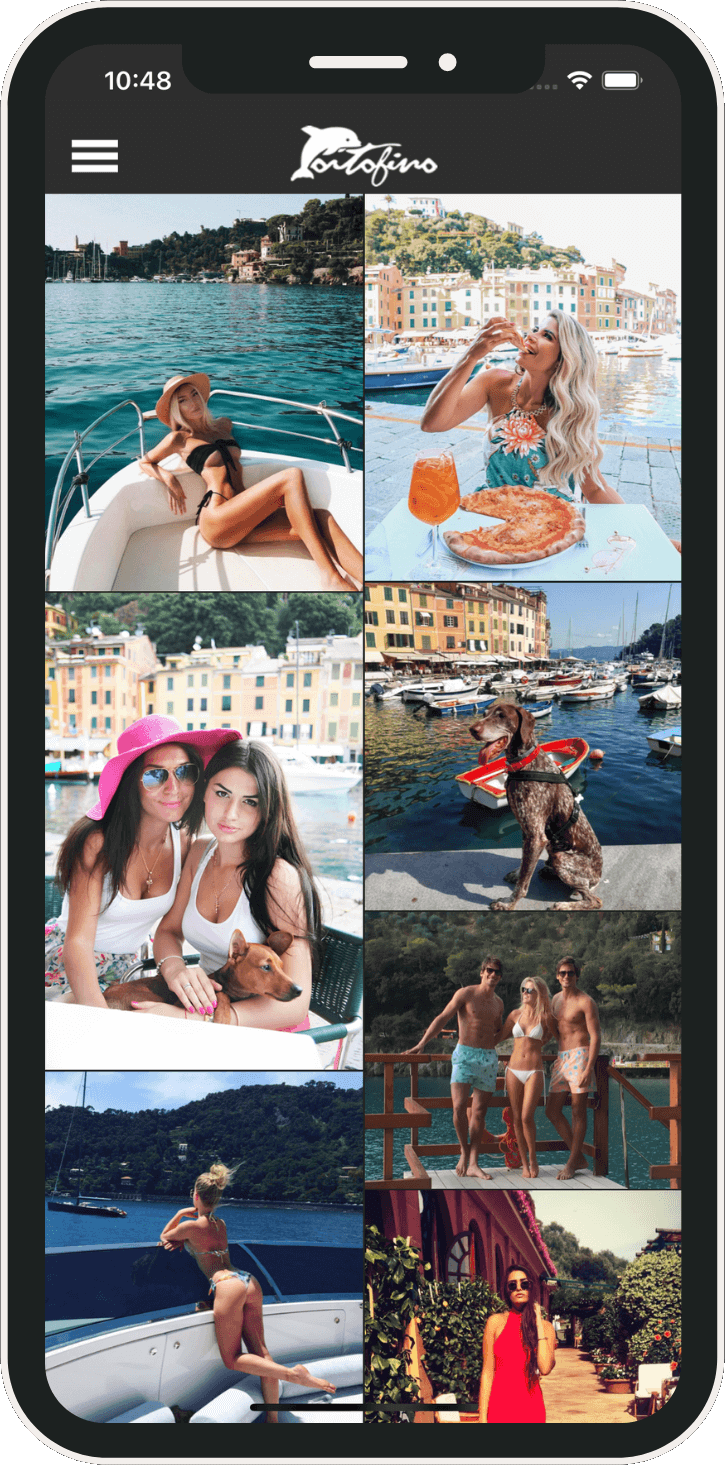Open the photo of the woman in the red dress
Viewport: 725px width, 1465px height.
pos(523,1306)
